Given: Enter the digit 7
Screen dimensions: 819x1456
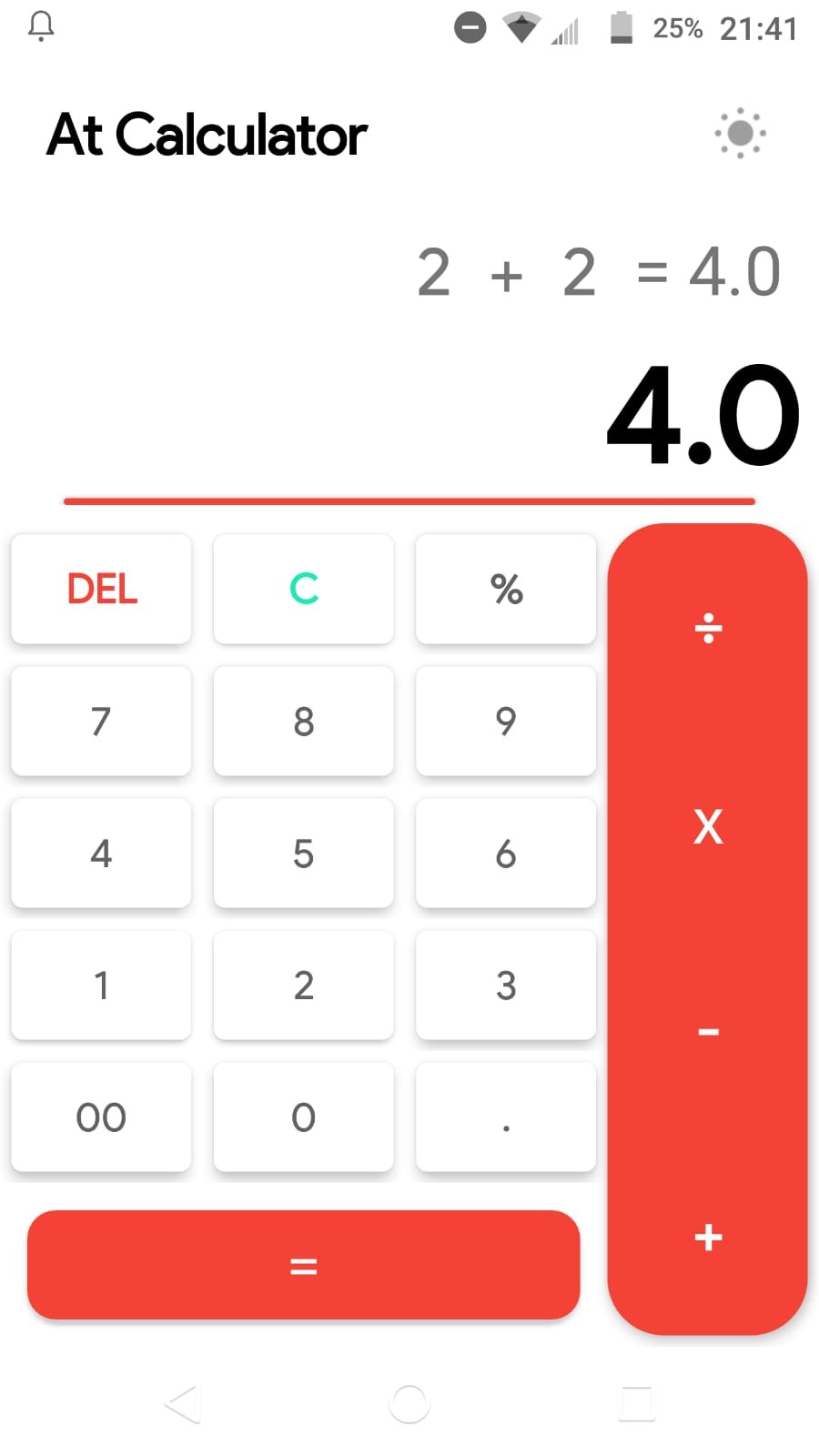Looking at the screenshot, I should pyautogui.click(x=101, y=721).
